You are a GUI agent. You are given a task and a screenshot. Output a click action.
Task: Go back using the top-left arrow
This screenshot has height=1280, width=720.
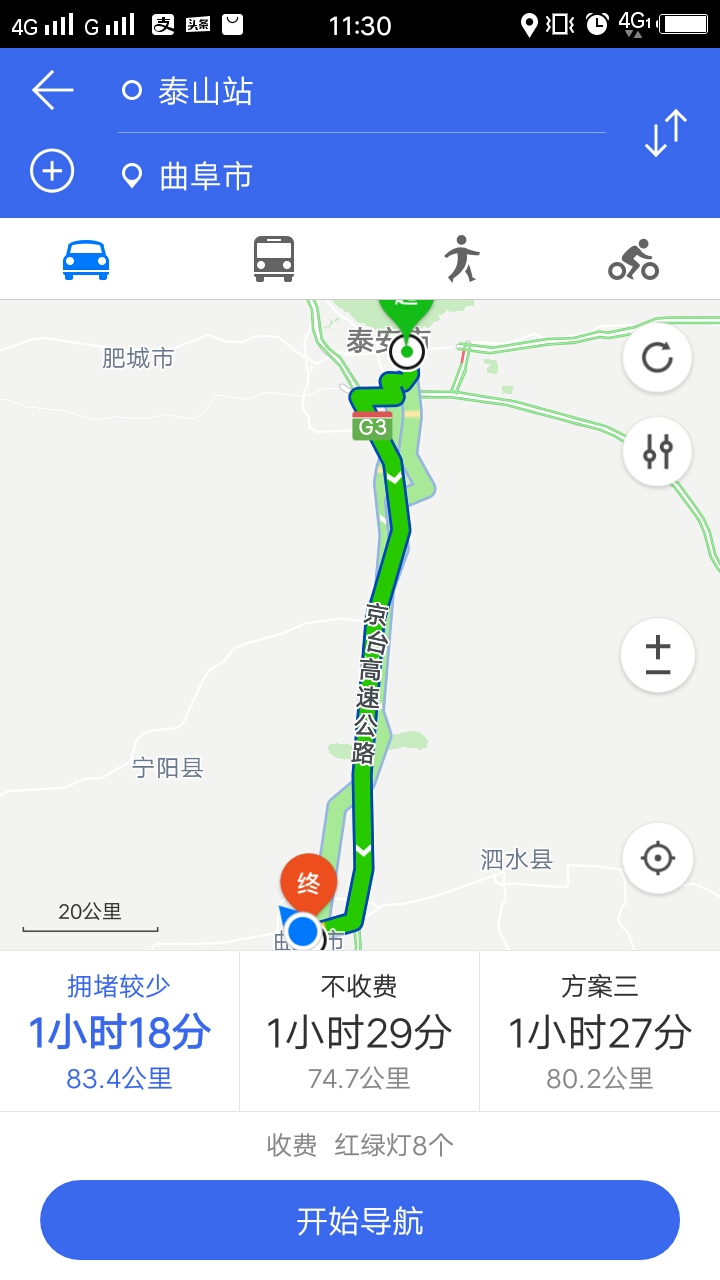click(x=53, y=90)
